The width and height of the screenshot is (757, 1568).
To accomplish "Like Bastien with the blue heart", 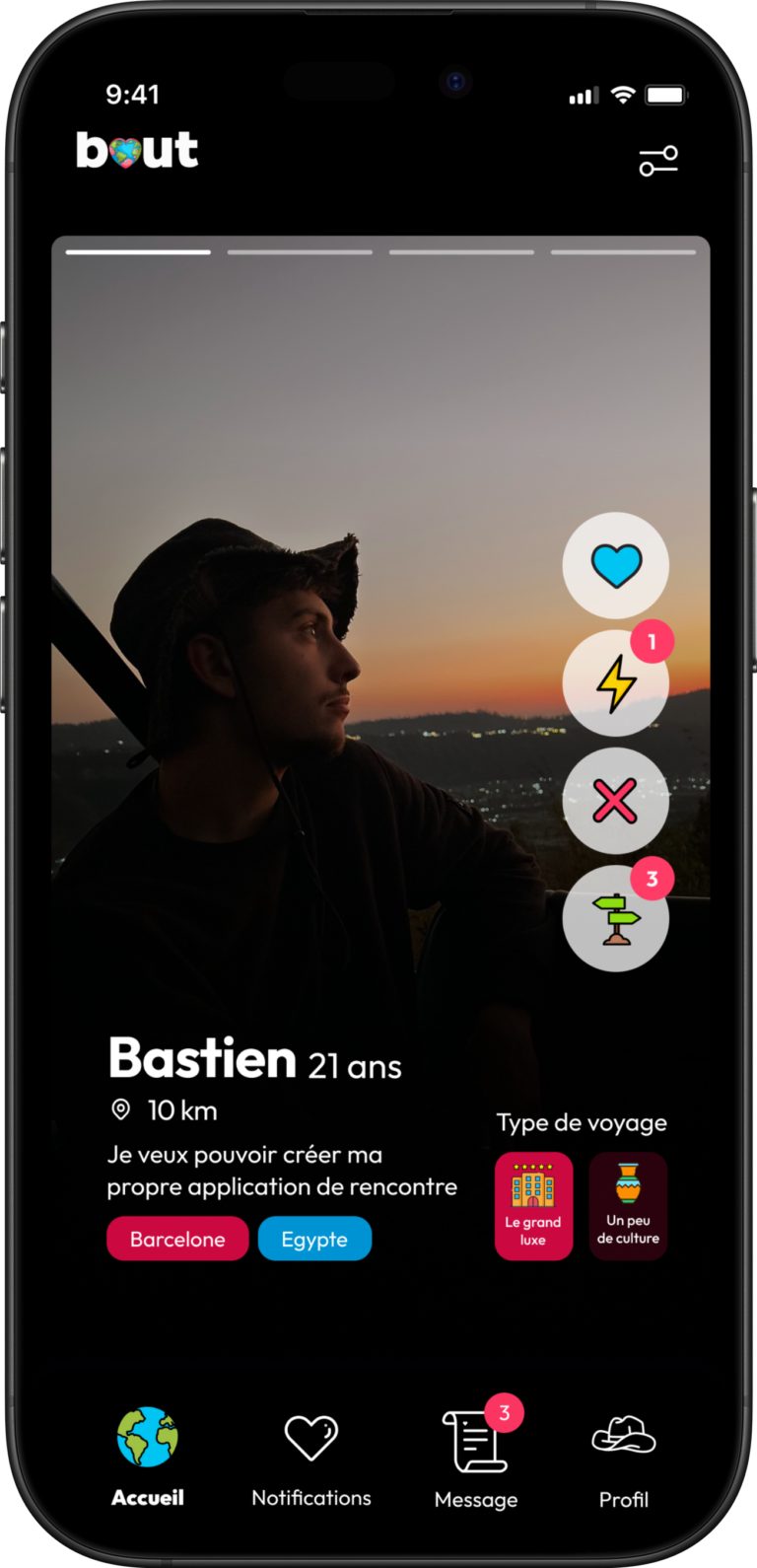I will 616,566.
